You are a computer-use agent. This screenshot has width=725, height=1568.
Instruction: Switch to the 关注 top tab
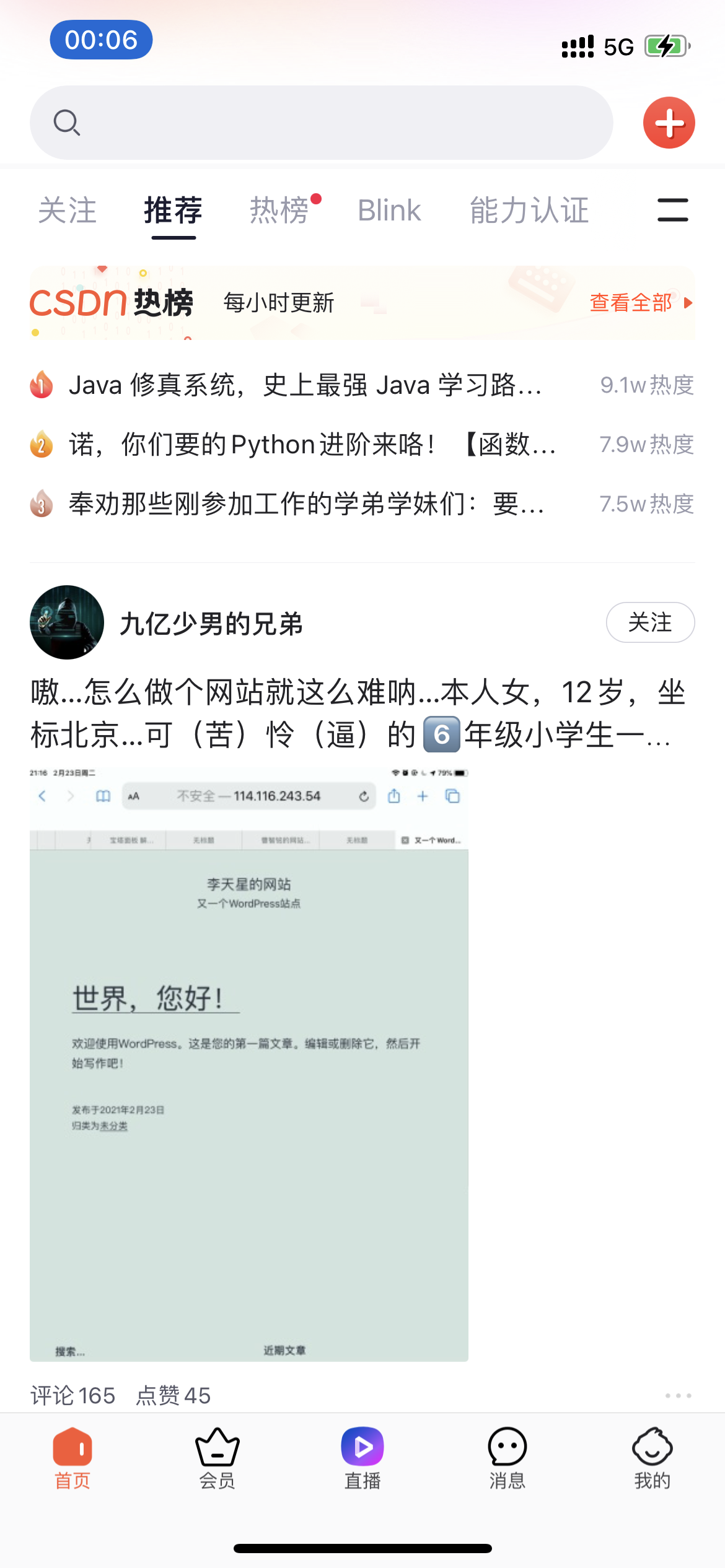pos(67,211)
